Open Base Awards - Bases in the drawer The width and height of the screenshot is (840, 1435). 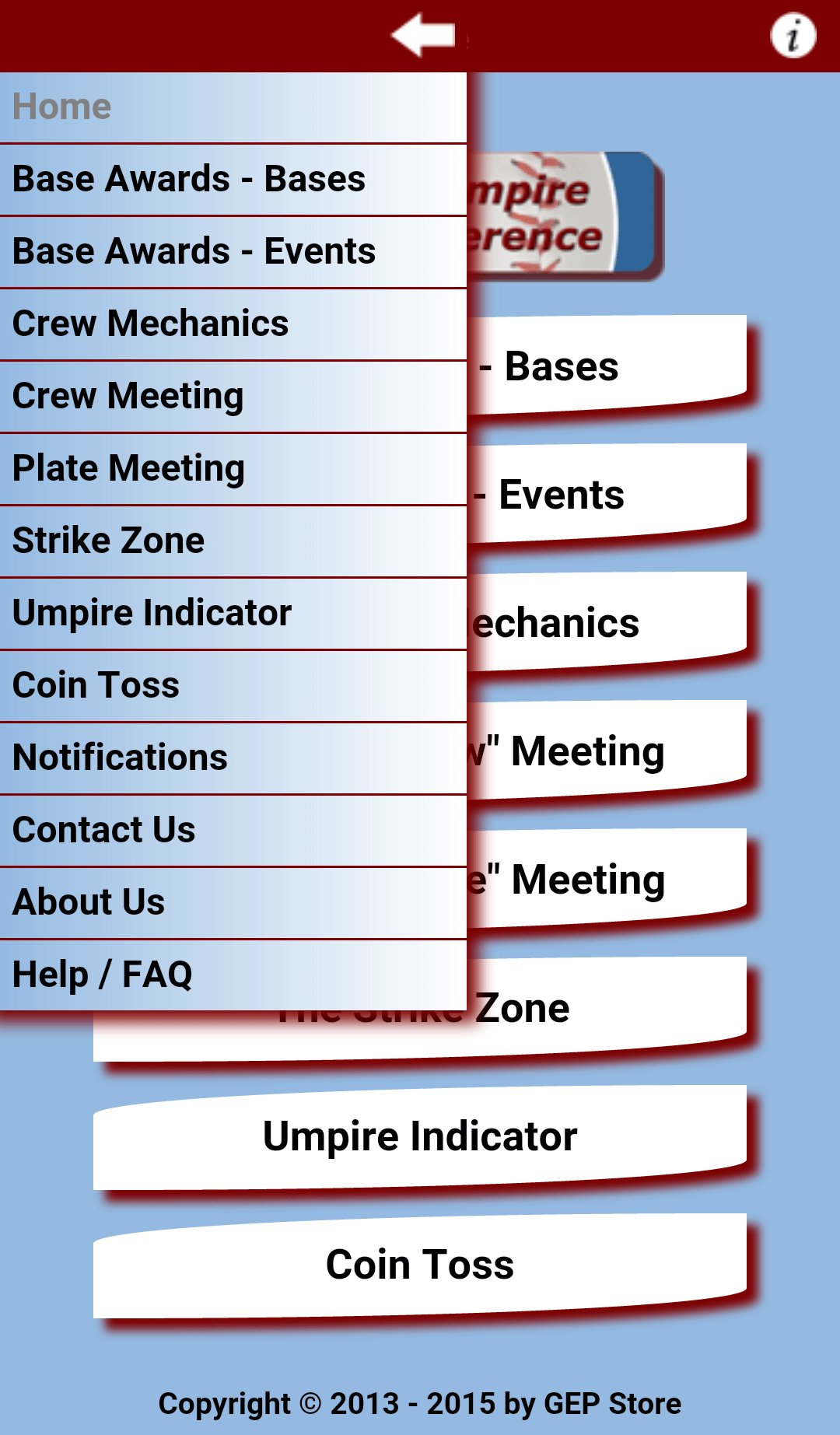point(233,180)
